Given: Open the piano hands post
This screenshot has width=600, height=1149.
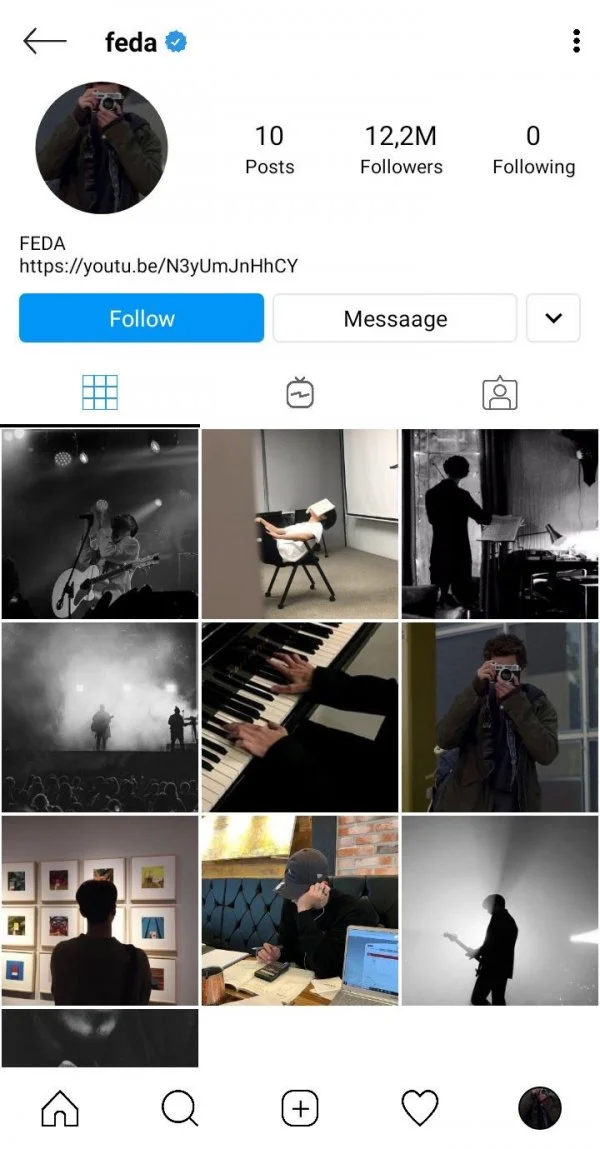Looking at the screenshot, I should [x=300, y=716].
